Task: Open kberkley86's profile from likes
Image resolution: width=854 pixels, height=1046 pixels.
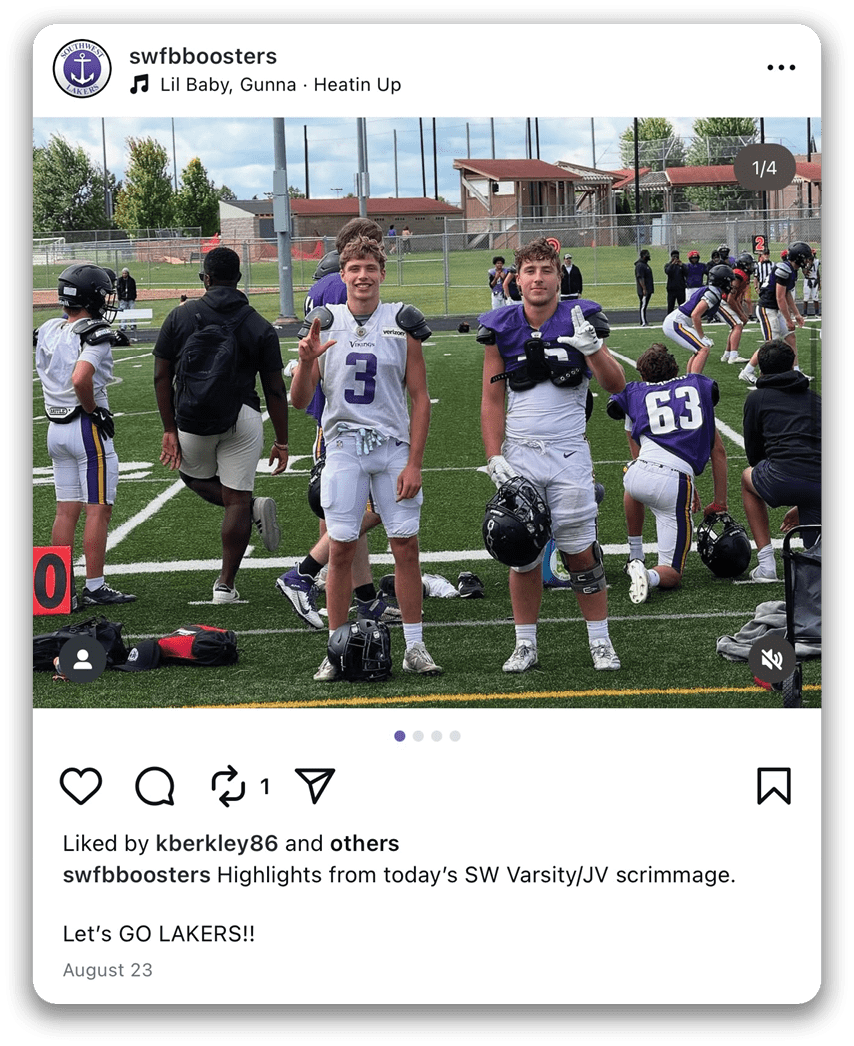Action: tap(217, 843)
